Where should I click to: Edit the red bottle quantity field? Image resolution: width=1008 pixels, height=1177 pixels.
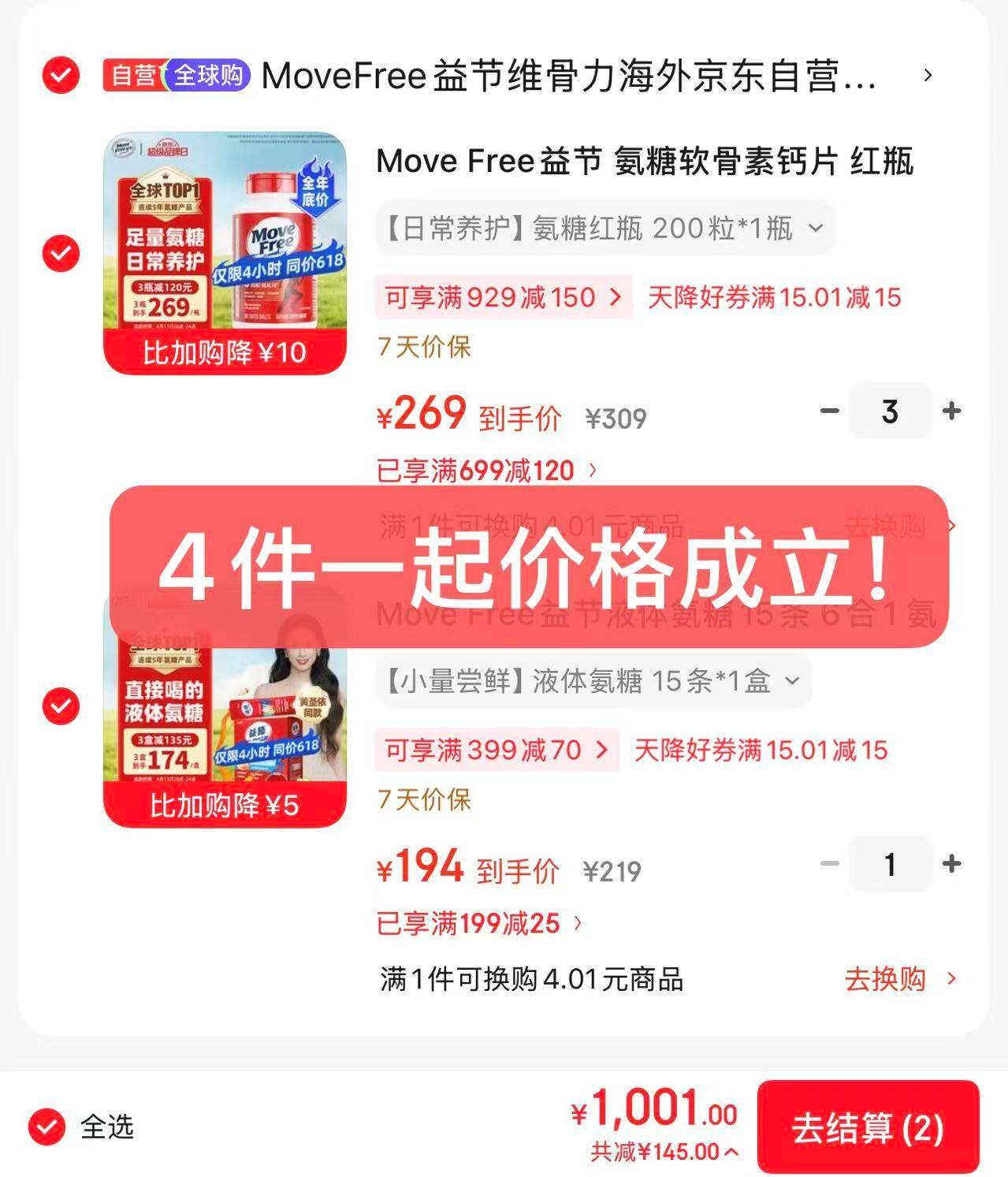(890, 411)
